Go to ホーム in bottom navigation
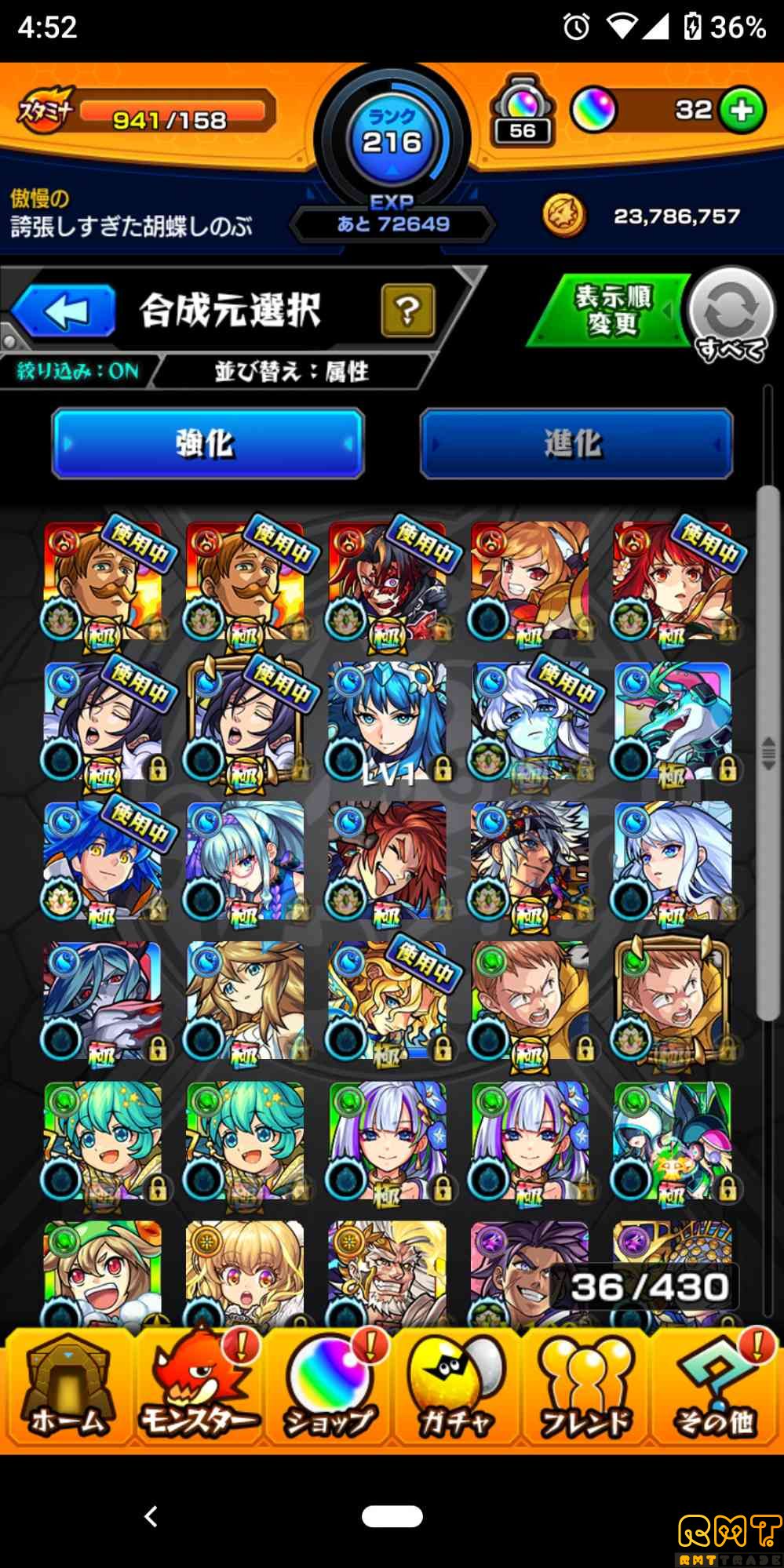 click(x=67, y=1389)
